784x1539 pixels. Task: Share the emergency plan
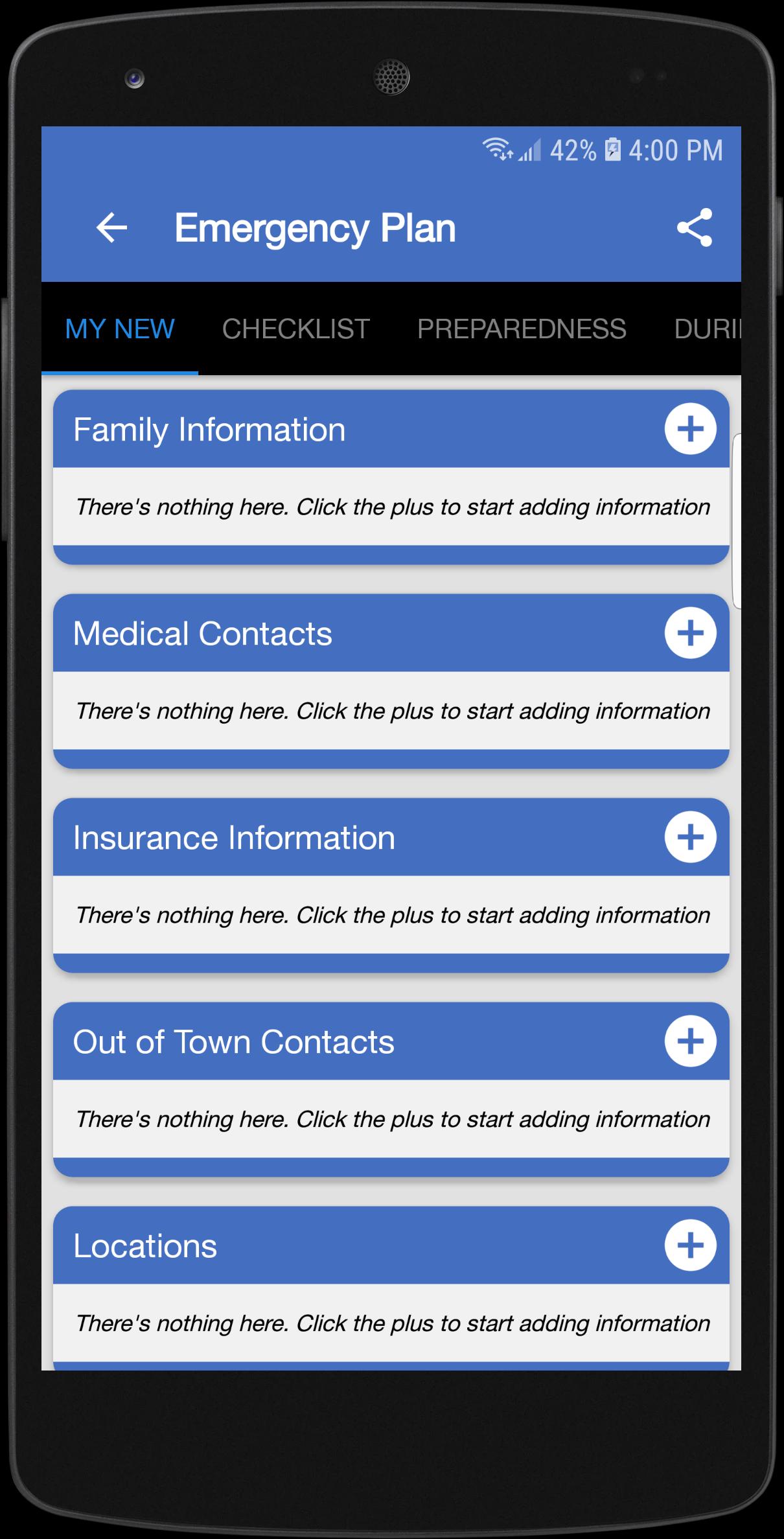tap(694, 228)
